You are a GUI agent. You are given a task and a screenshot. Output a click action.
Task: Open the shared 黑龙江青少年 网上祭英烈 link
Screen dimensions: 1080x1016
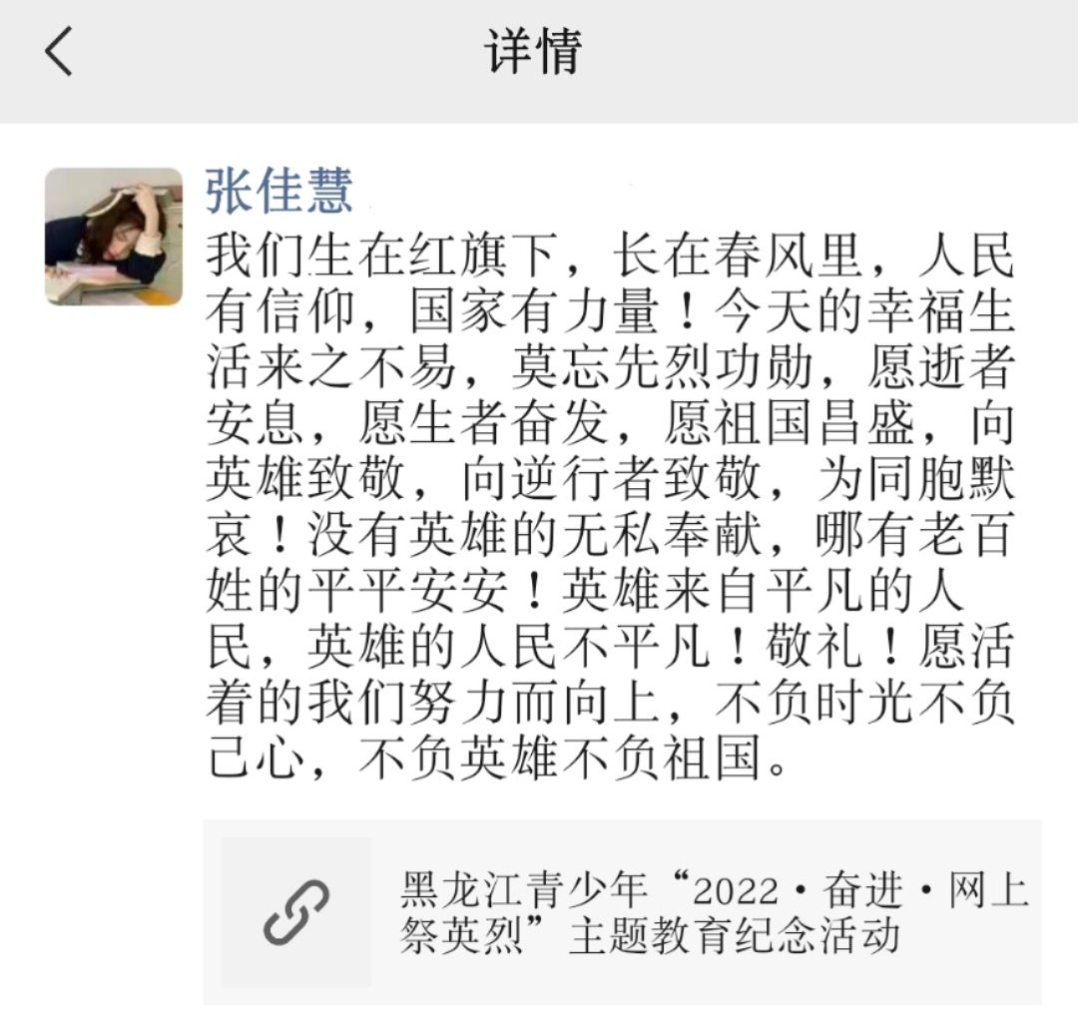point(622,911)
